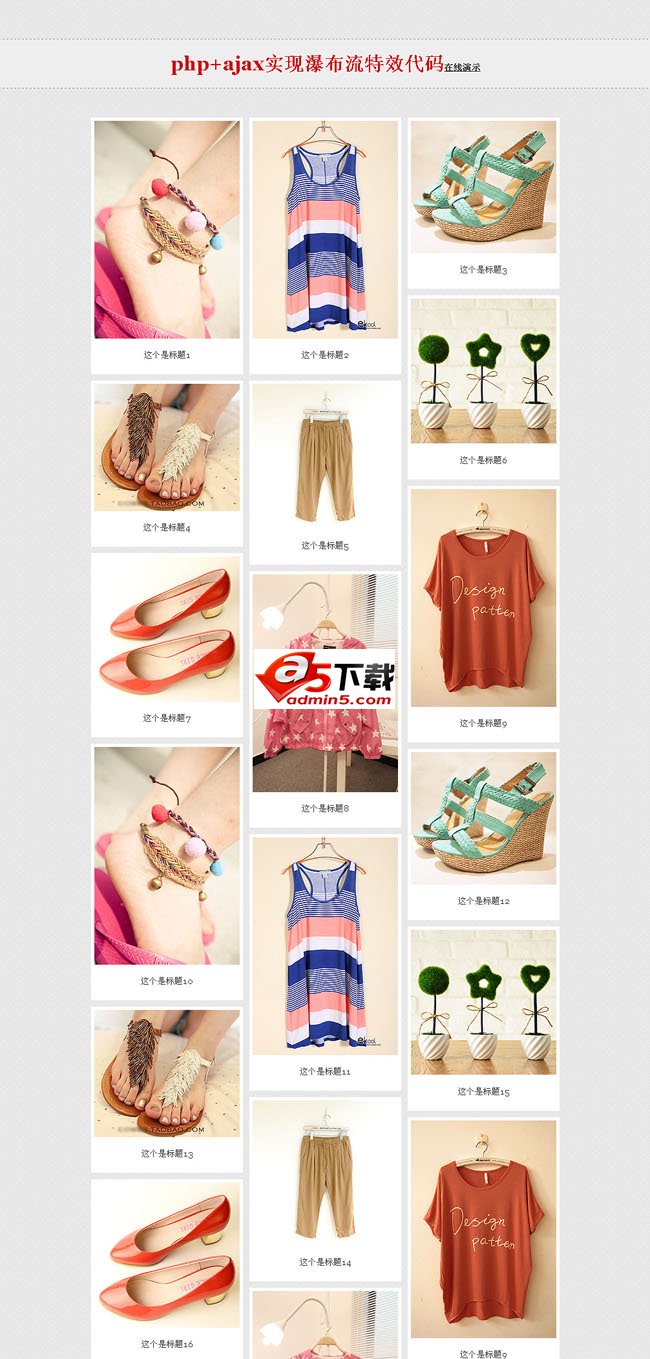Tap the pink star shirt card 标题8

325,683
